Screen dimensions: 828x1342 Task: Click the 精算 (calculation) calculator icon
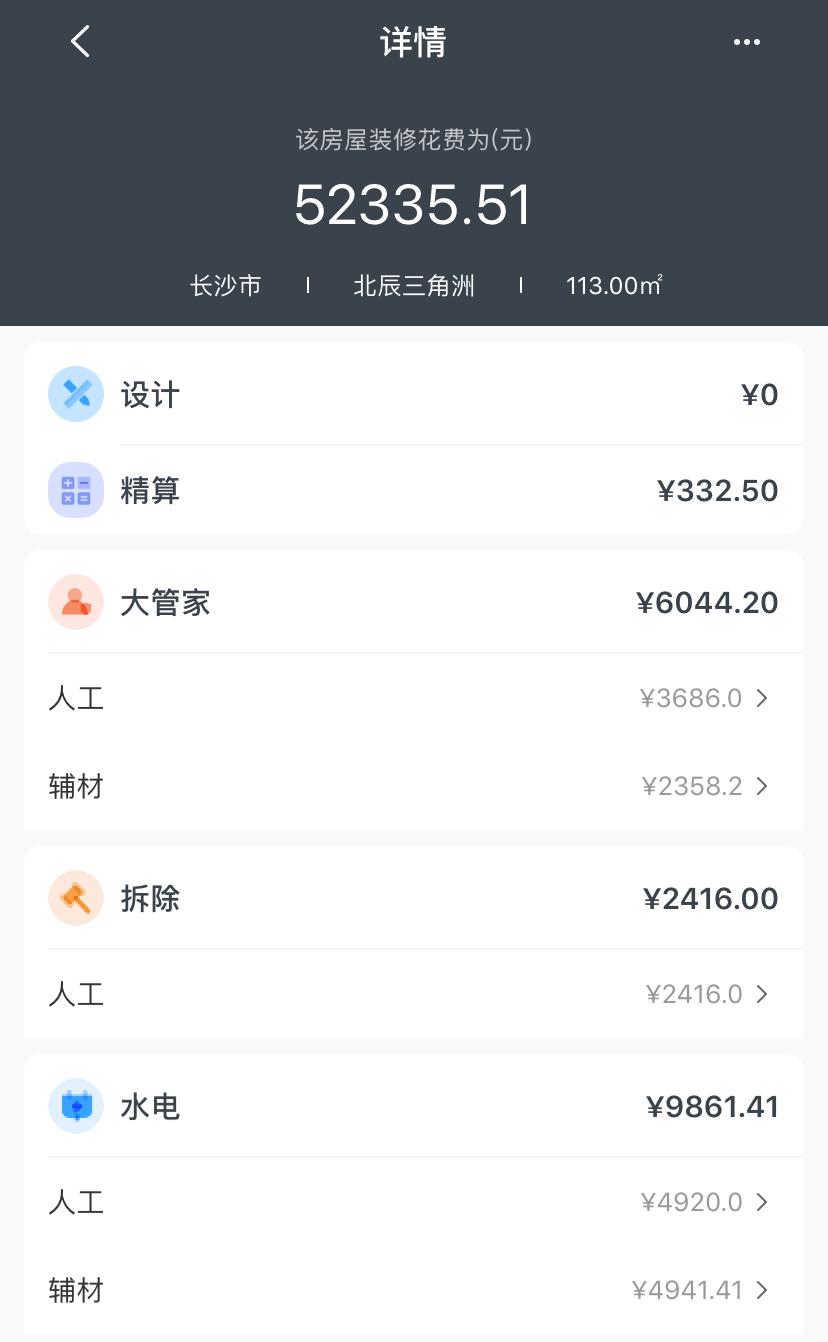point(76,490)
